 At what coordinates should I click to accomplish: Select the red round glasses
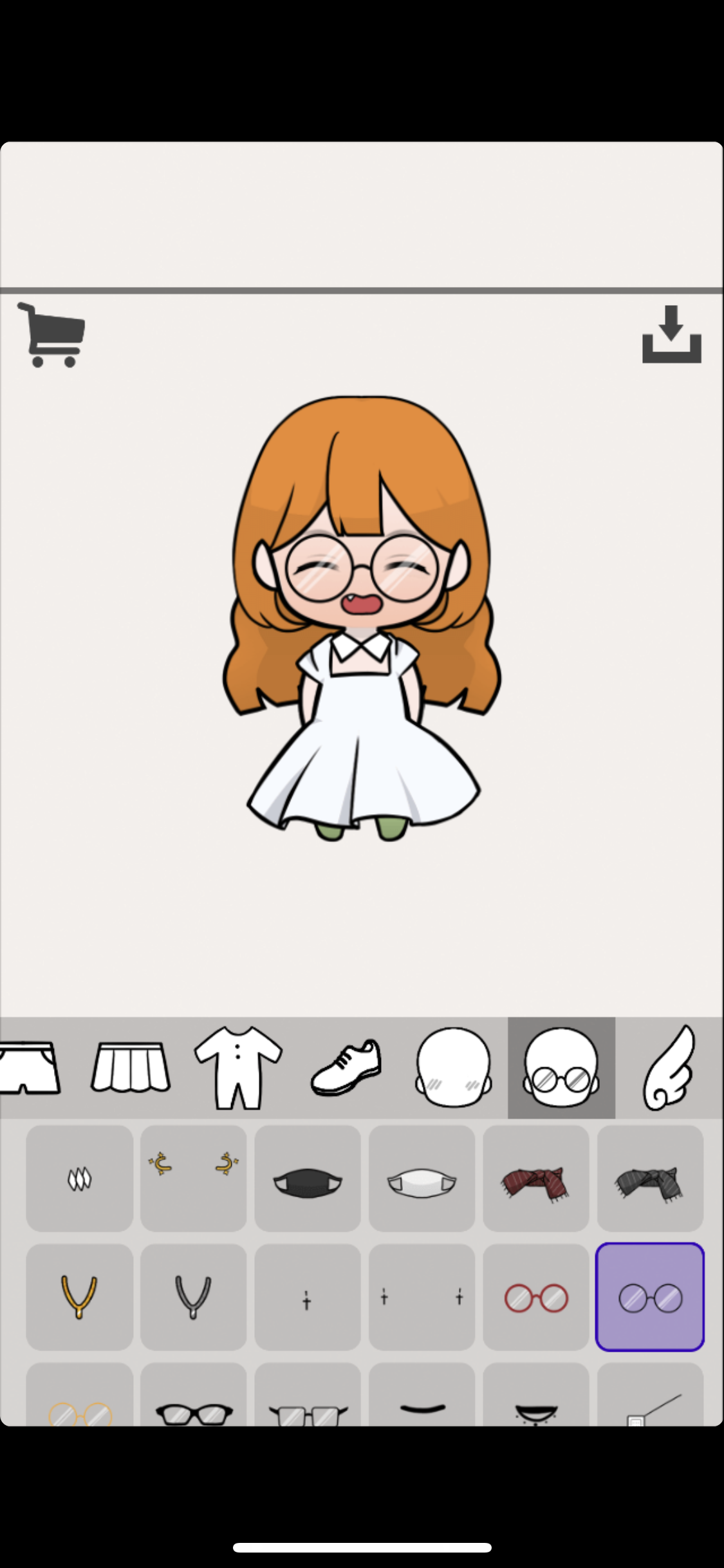(535, 1297)
